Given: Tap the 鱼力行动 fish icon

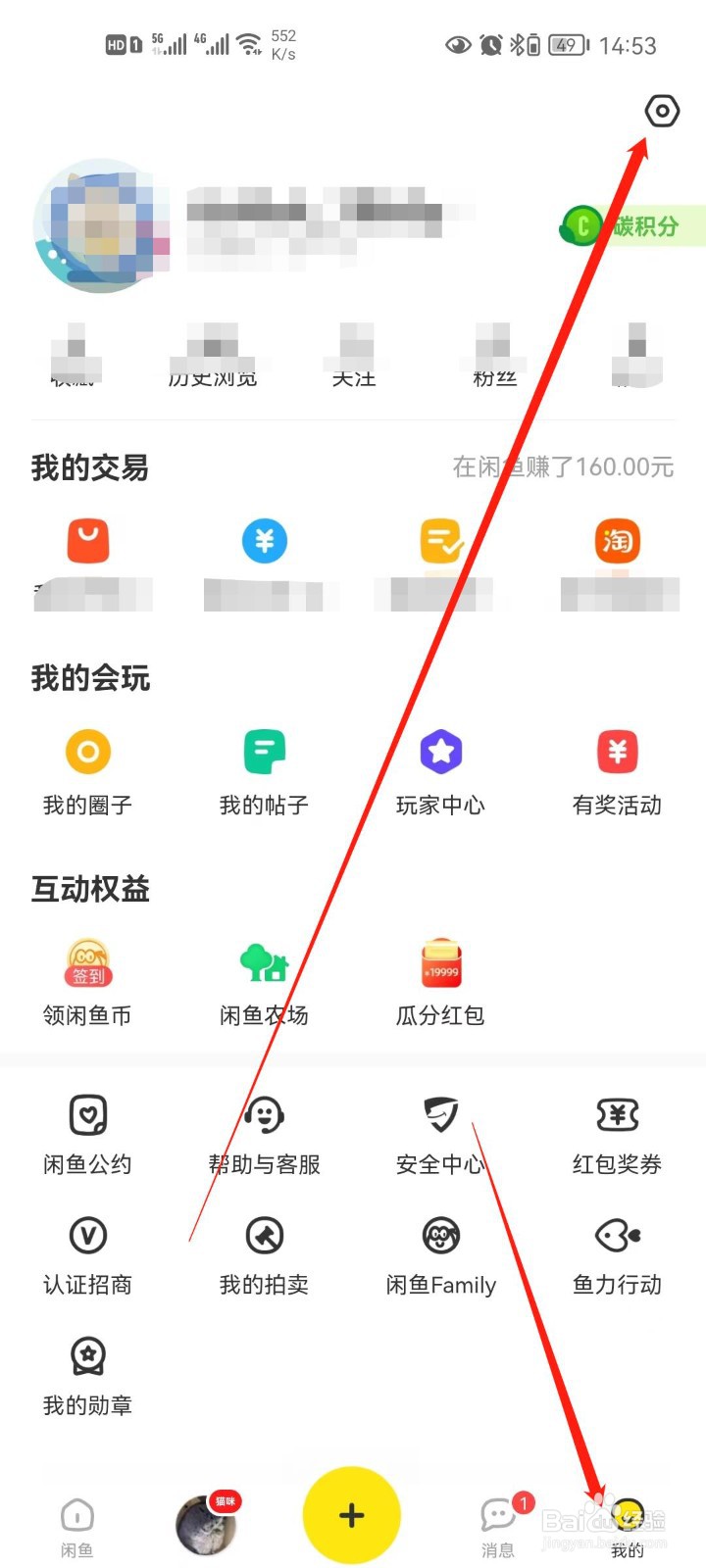Looking at the screenshot, I should (x=617, y=1235).
